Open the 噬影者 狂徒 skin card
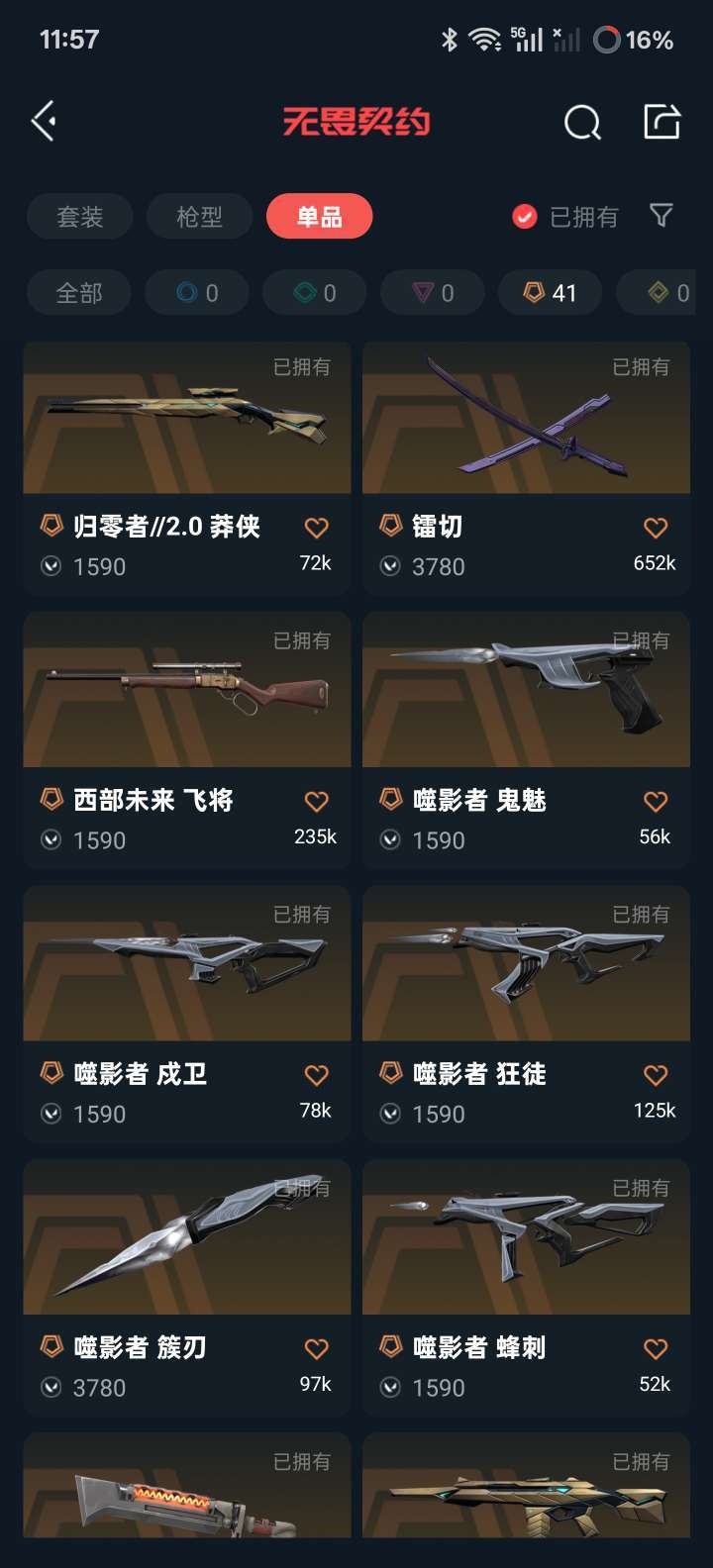This screenshot has width=713, height=1568. click(527, 1016)
